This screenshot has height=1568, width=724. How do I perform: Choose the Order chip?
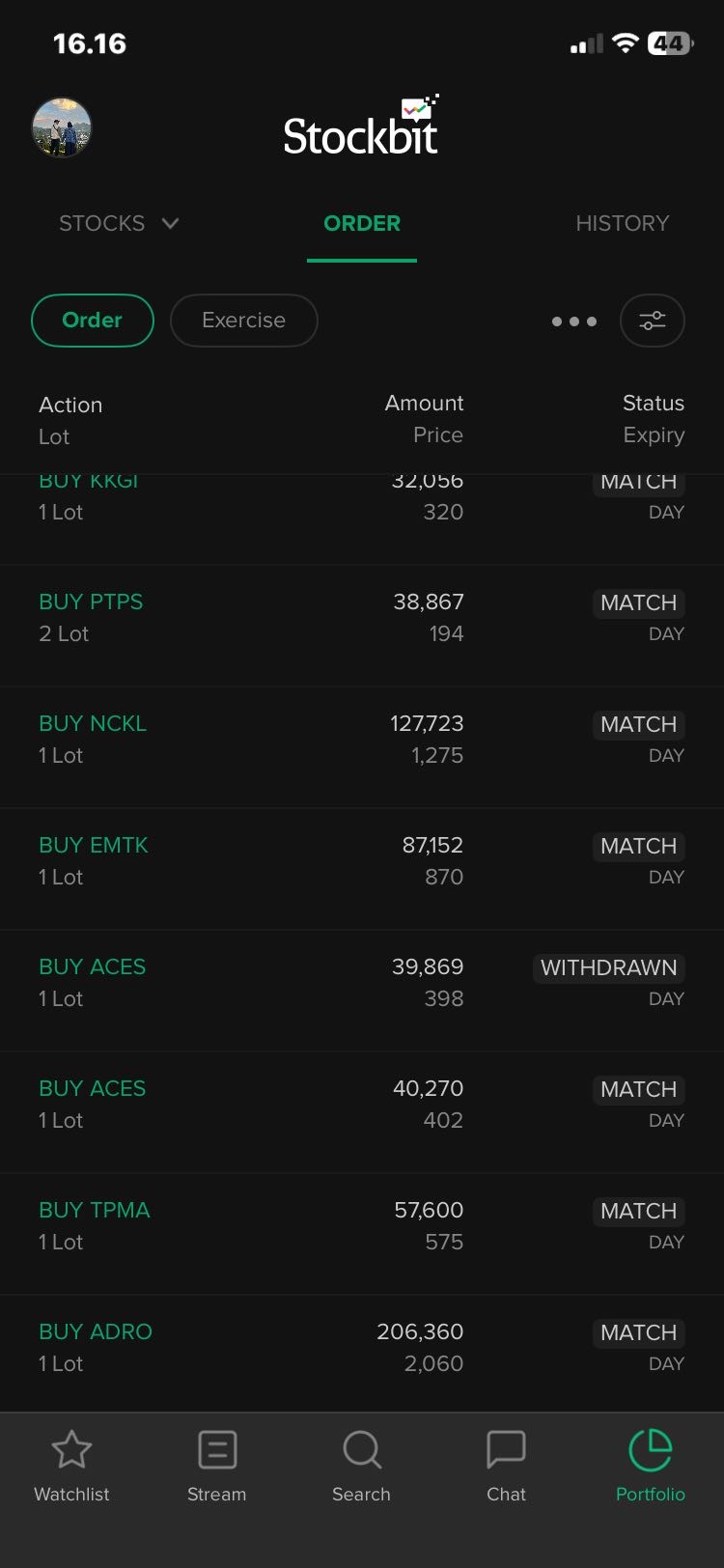pos(93,321)
